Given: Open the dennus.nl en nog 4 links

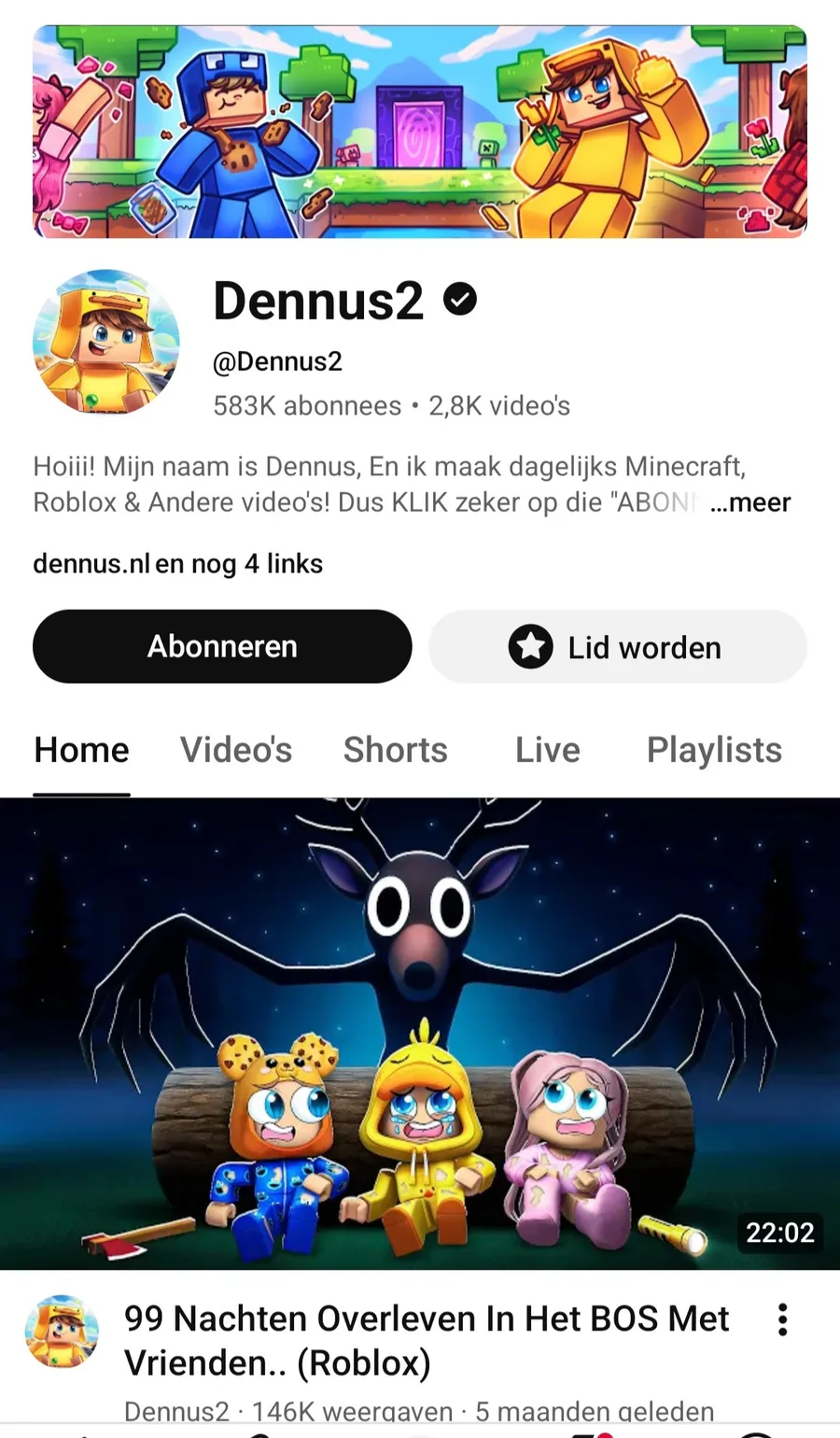Looking at the screenshot, I should pos(177,564).
